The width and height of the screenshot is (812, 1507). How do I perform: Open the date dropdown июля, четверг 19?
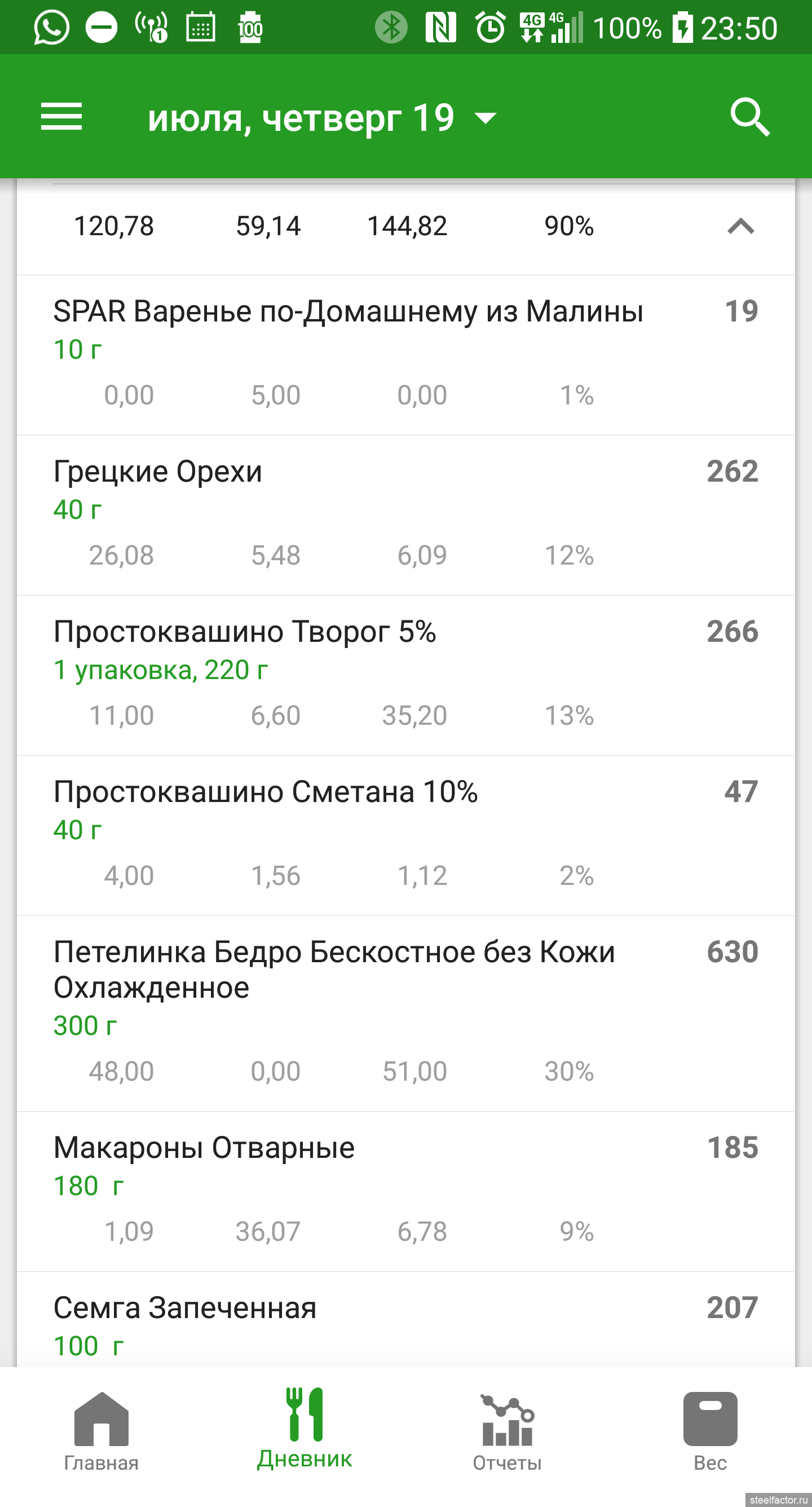tap(323, 117)
